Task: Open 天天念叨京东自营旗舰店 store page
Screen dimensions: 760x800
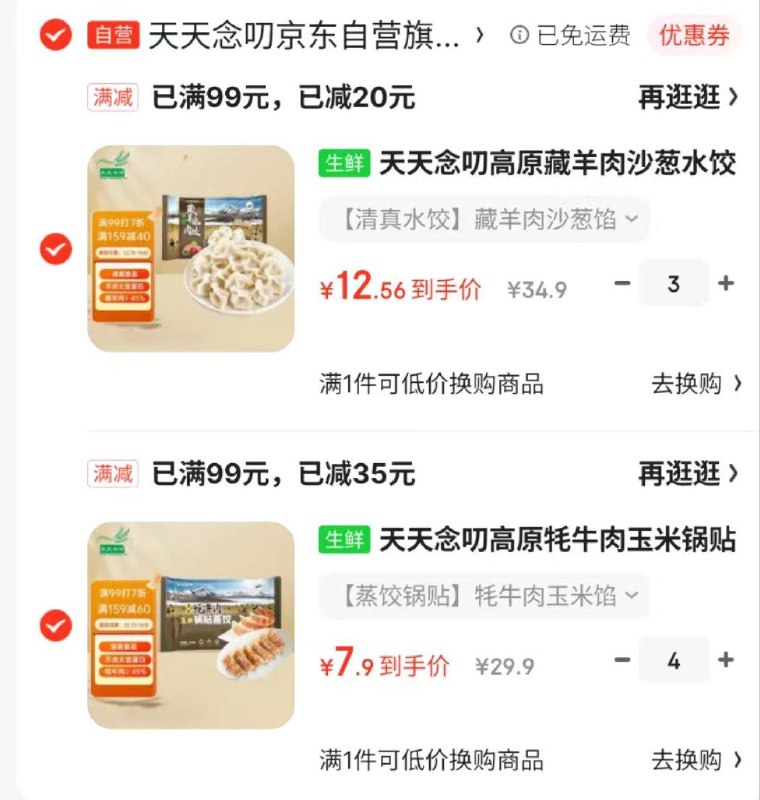Action: (x=298, y=33)
